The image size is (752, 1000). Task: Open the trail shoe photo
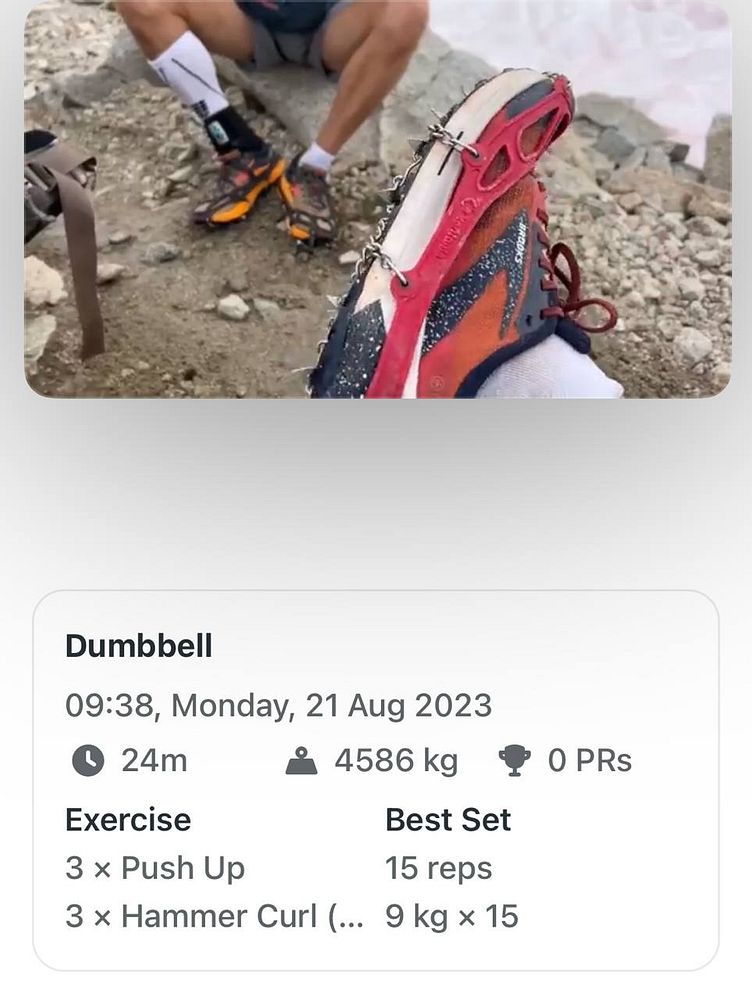coord(376,198)
